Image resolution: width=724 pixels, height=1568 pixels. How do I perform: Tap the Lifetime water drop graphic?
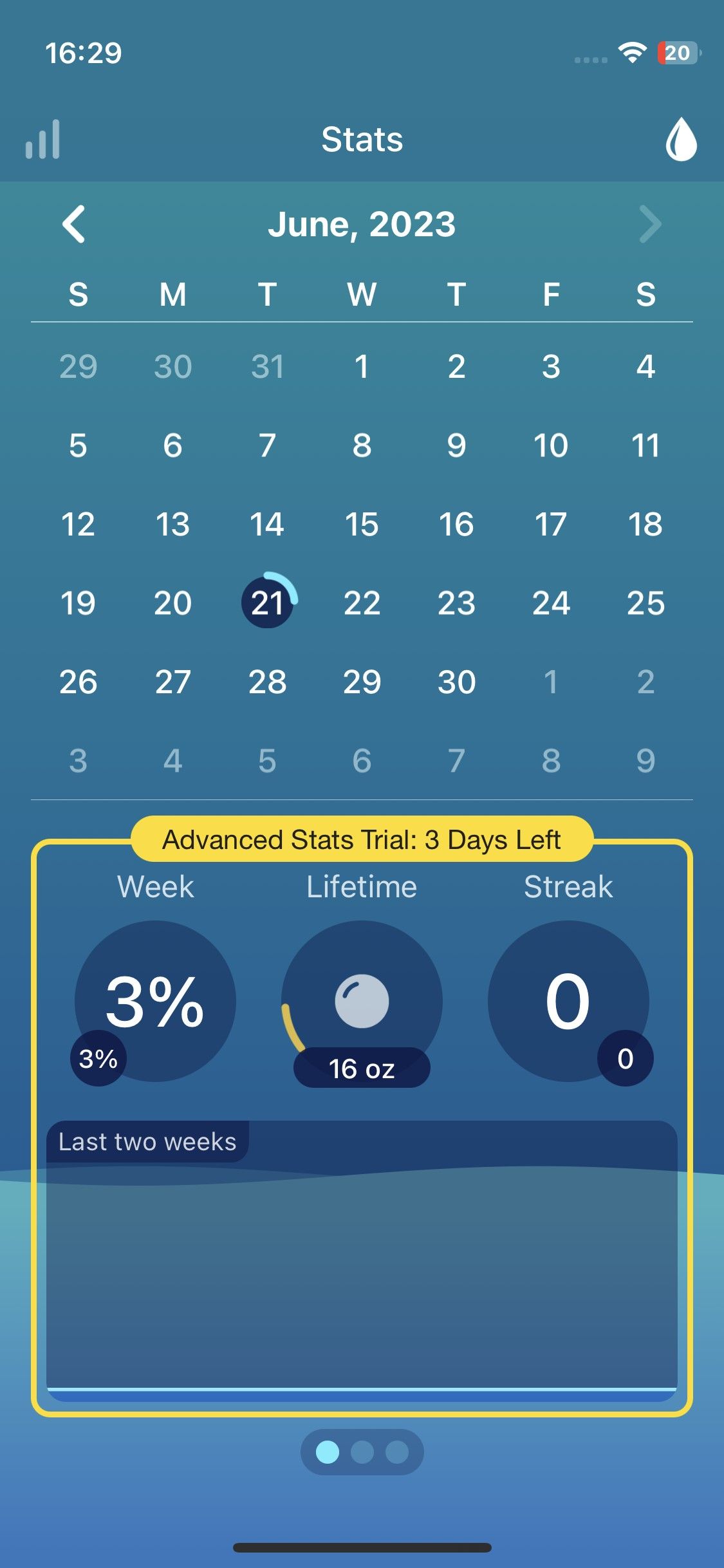361,1001
